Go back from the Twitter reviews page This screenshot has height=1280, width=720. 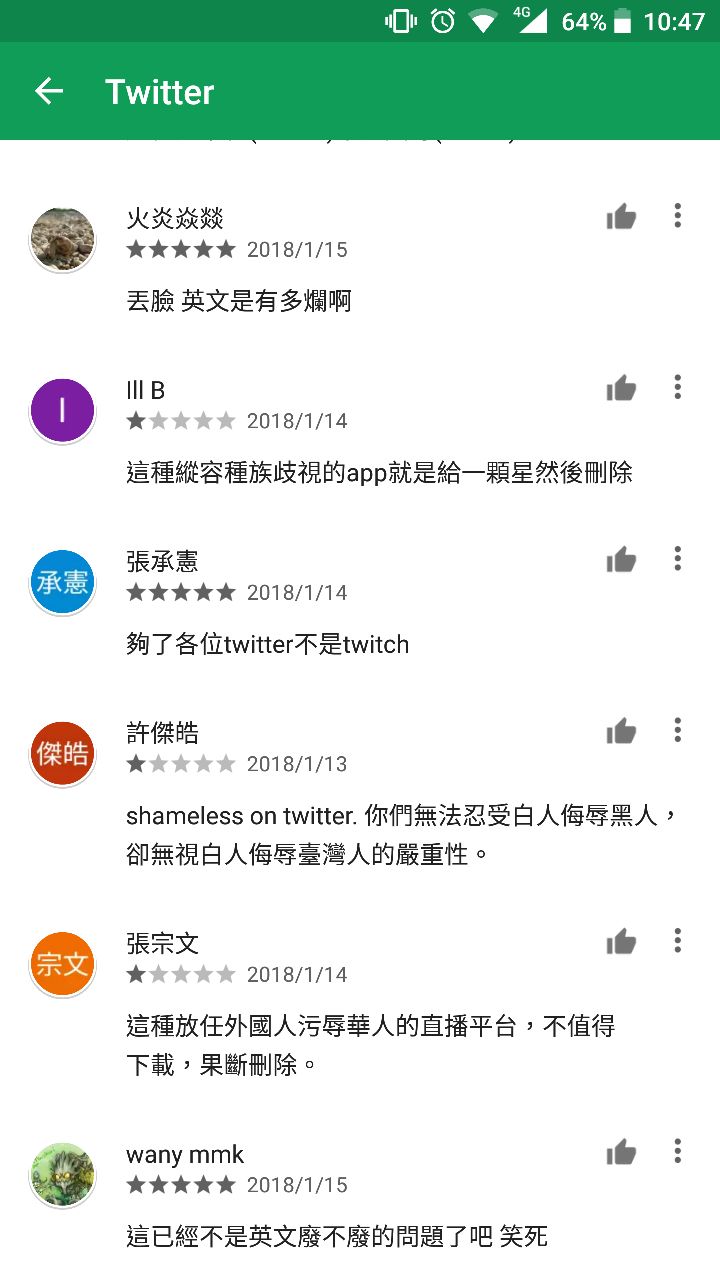(49, 91)
